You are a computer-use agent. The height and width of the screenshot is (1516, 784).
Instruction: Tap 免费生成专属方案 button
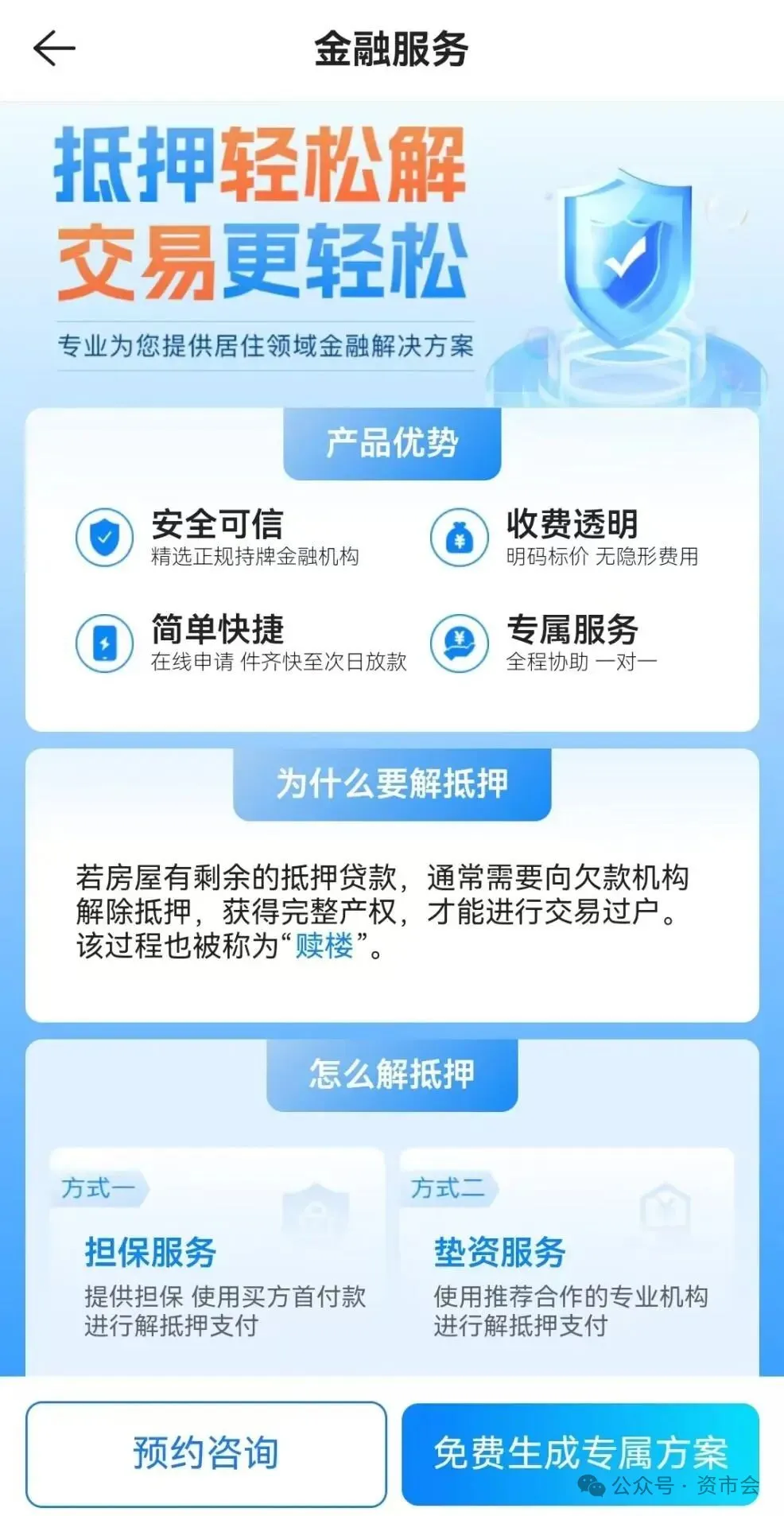580,1453
